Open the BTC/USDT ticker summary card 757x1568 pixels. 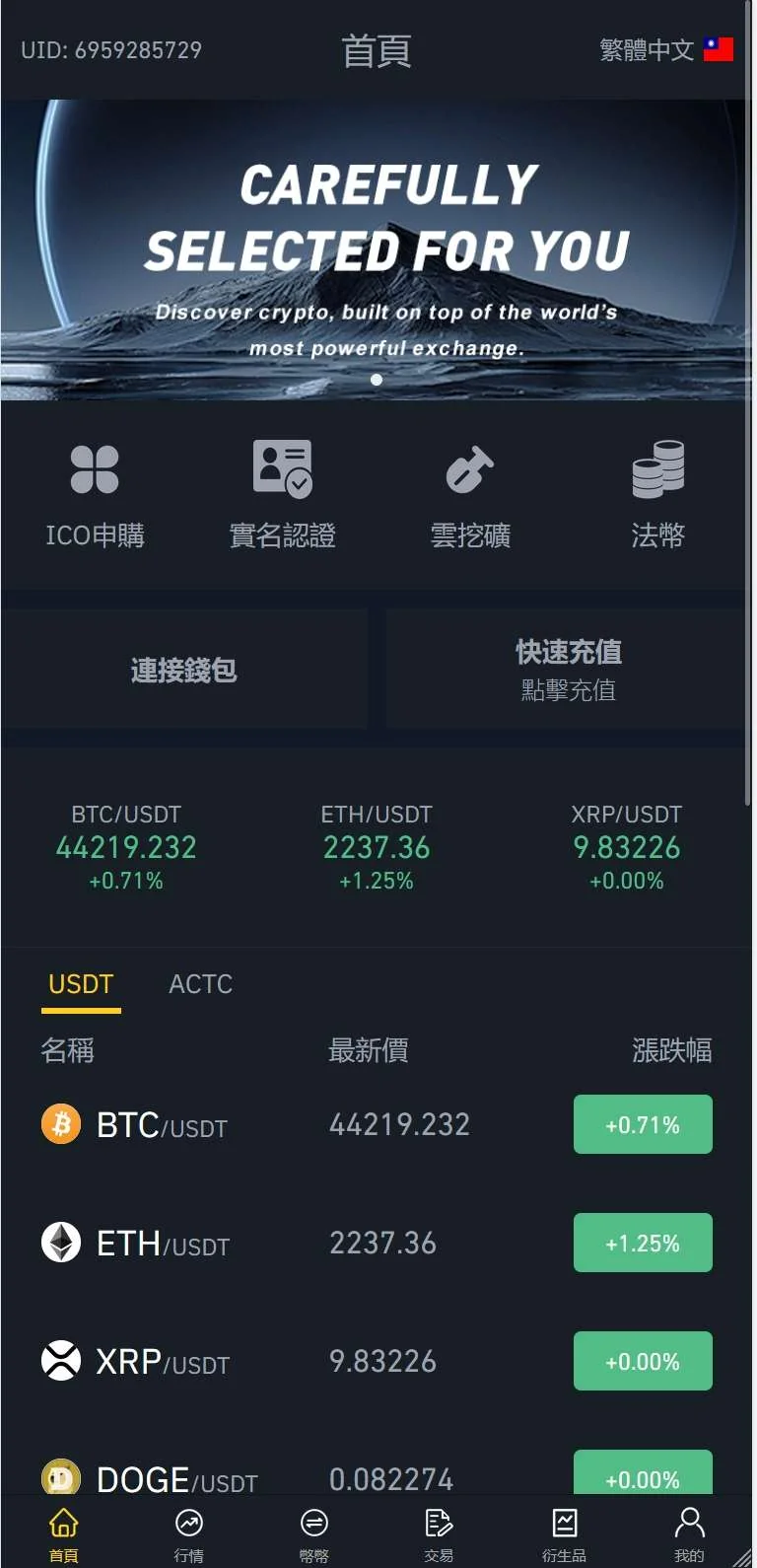pyautogui.click(x=126, y=847)
